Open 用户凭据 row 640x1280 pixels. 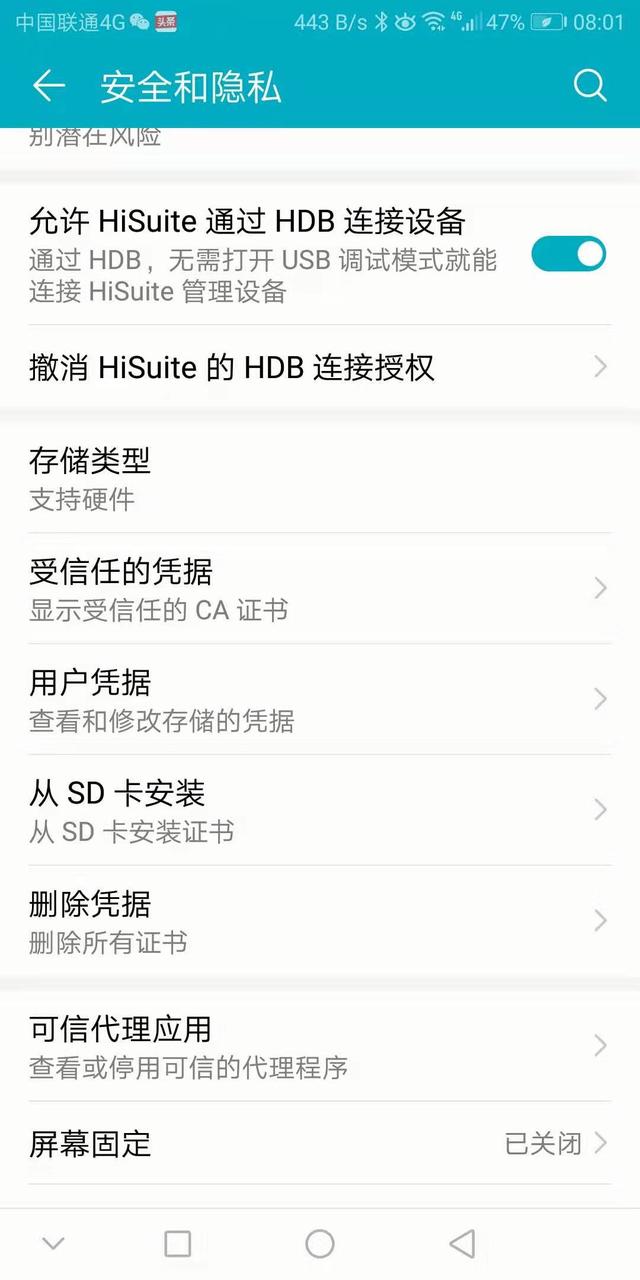(320, 699)
